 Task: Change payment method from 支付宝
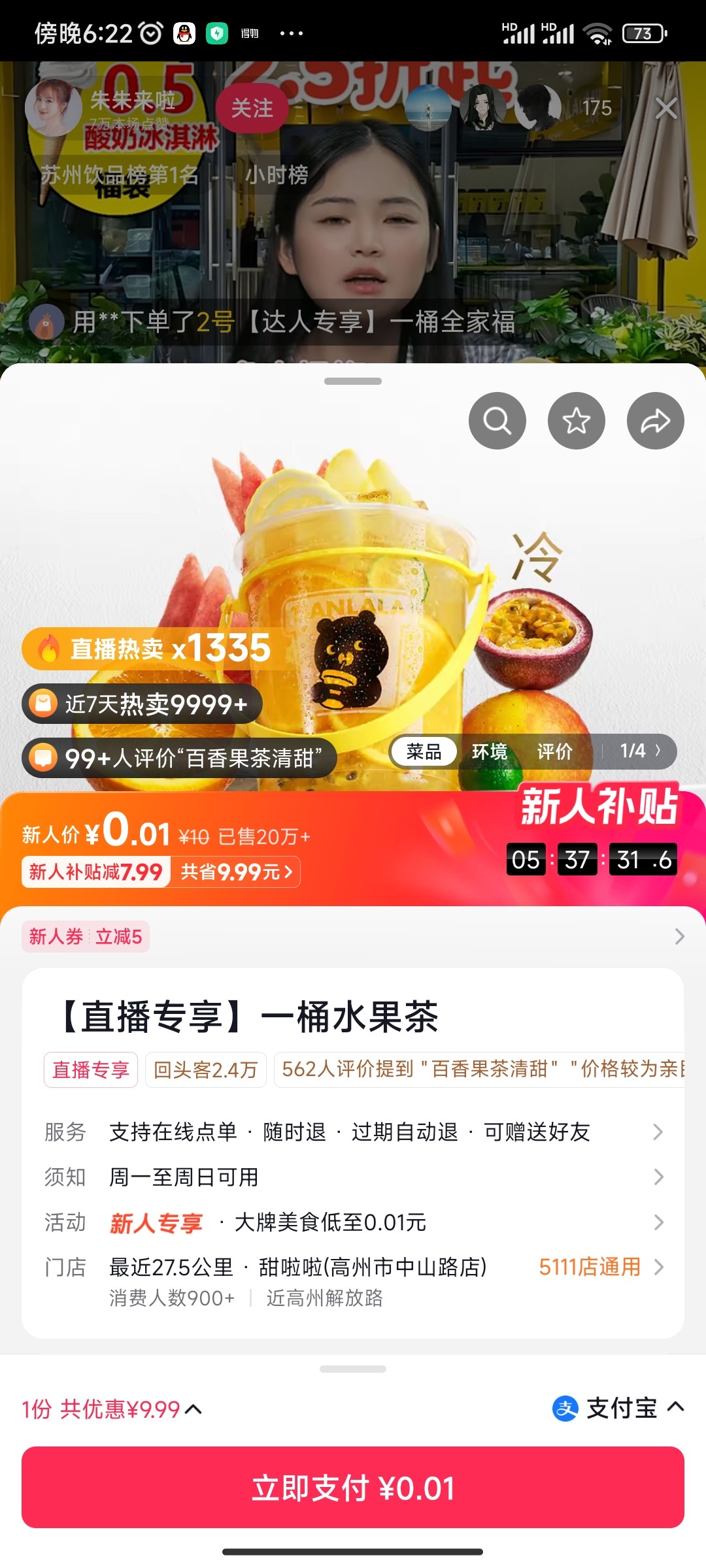[x=618, y=1408]
